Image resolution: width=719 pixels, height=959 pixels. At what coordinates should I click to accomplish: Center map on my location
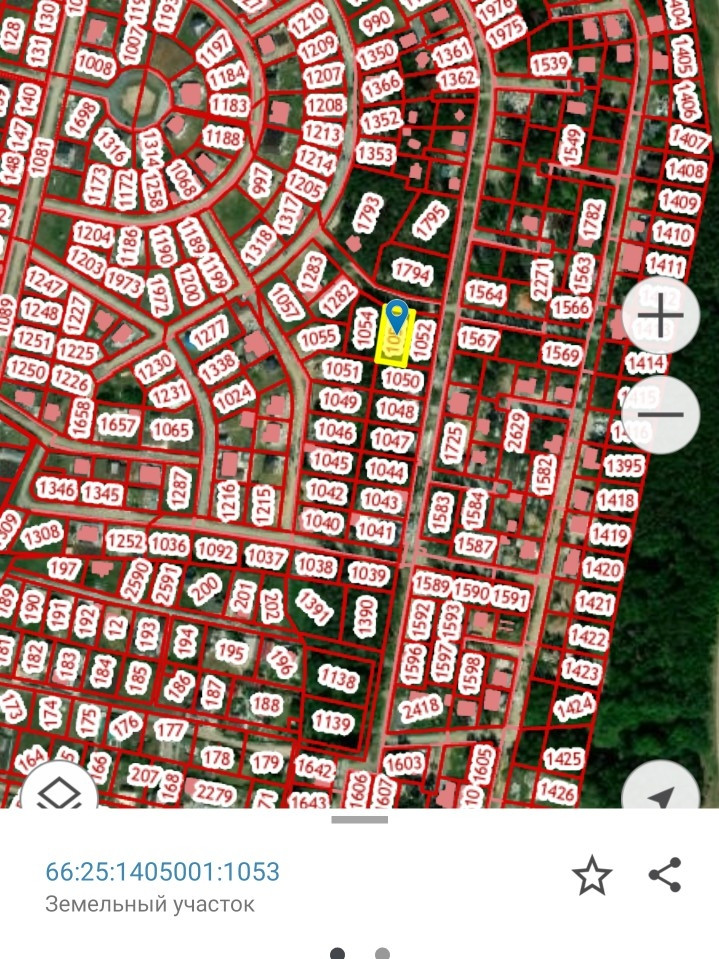point(661,796)
